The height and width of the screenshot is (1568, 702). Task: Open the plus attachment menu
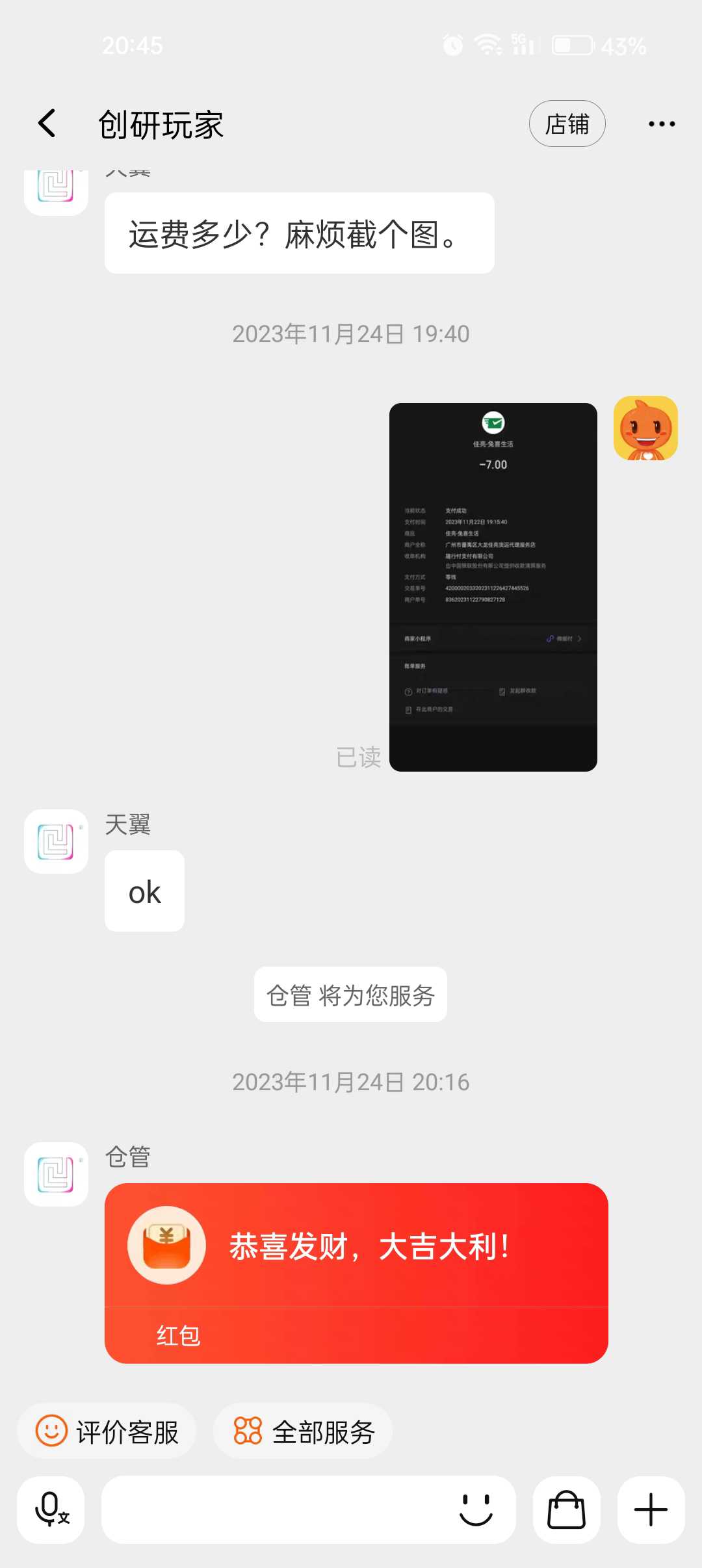[x=651, y=1509]
